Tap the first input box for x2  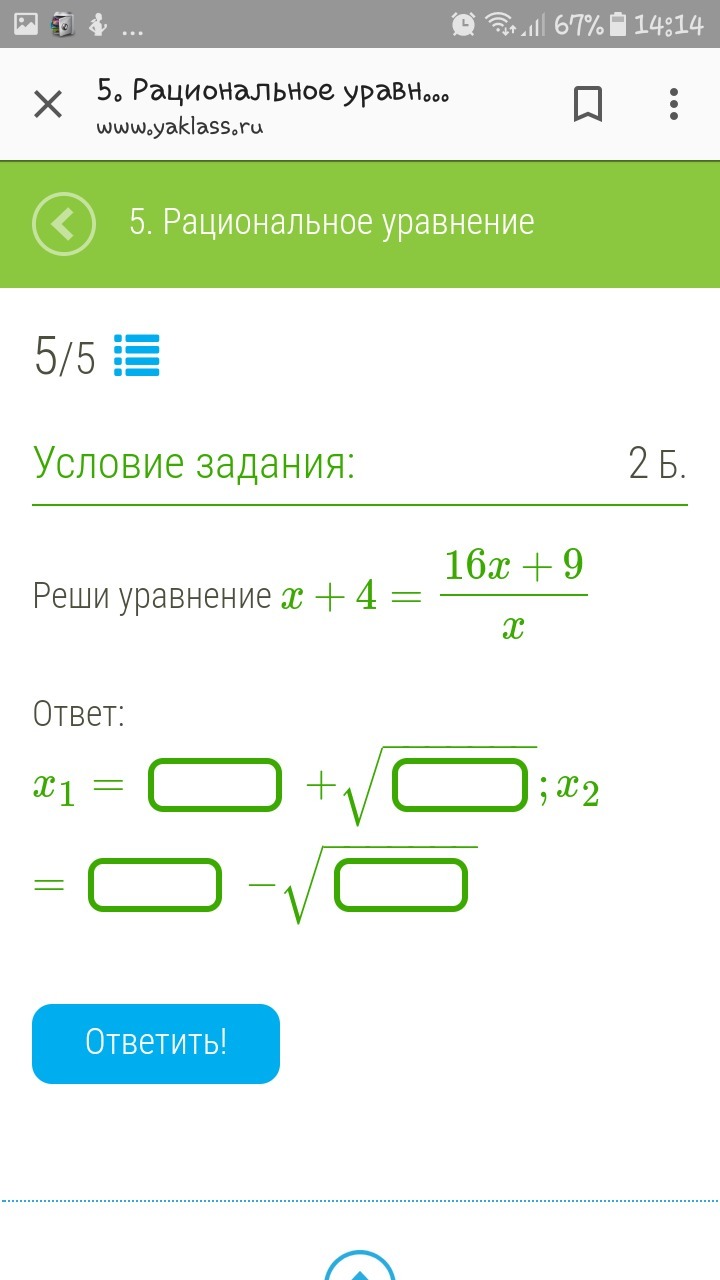(155, 885)
